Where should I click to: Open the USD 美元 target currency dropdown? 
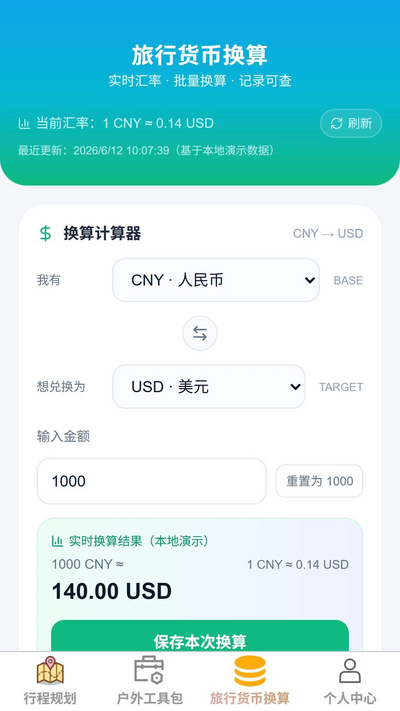pyautogui.click(x=209, y=387)
